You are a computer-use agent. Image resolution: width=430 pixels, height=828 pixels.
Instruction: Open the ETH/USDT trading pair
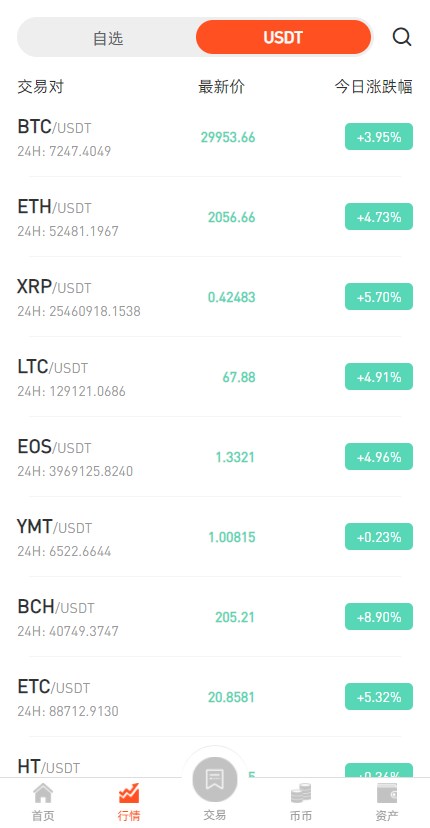215,217
